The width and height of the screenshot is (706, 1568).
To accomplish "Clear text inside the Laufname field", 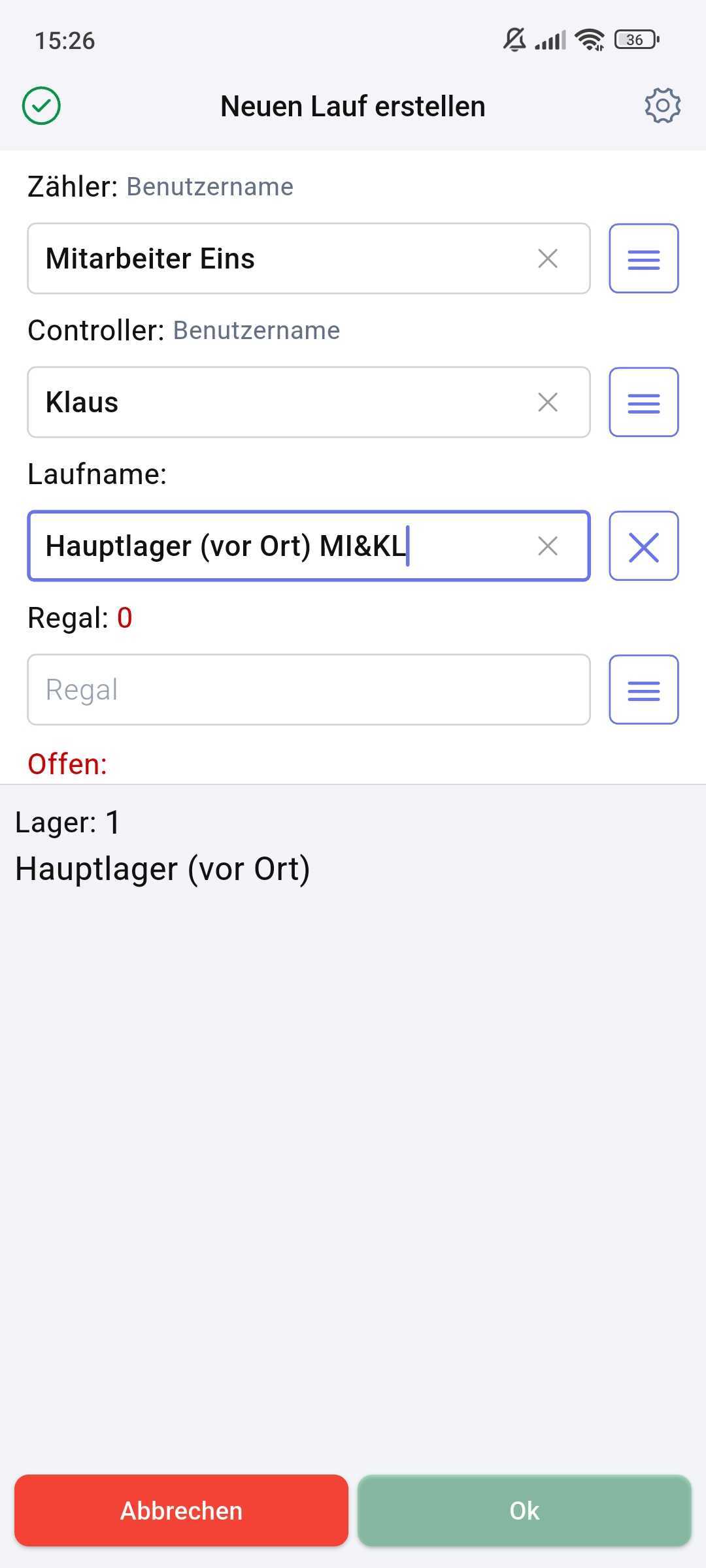I will click(x=548, y=546).
